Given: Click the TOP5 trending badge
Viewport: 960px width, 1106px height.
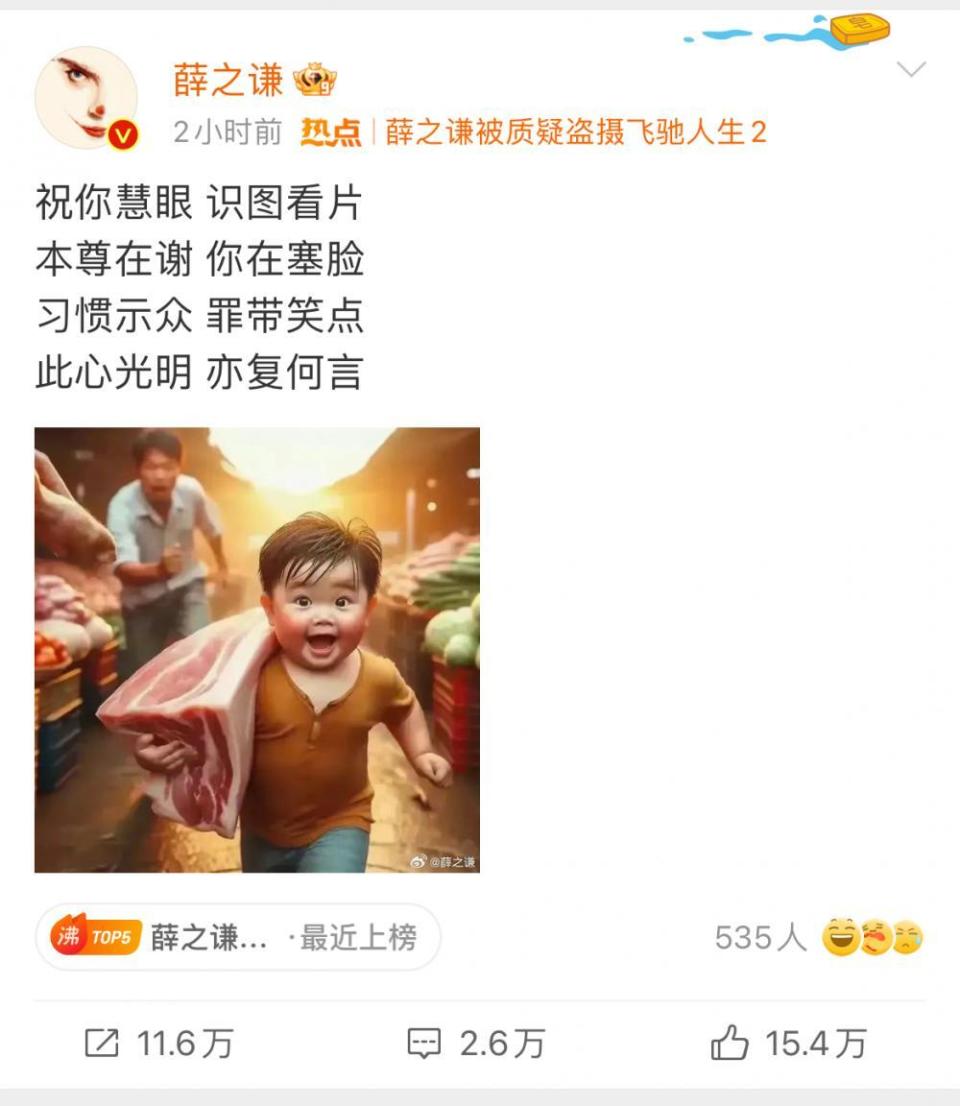Looking at the screenshot, I should click(x=112, y=936).
